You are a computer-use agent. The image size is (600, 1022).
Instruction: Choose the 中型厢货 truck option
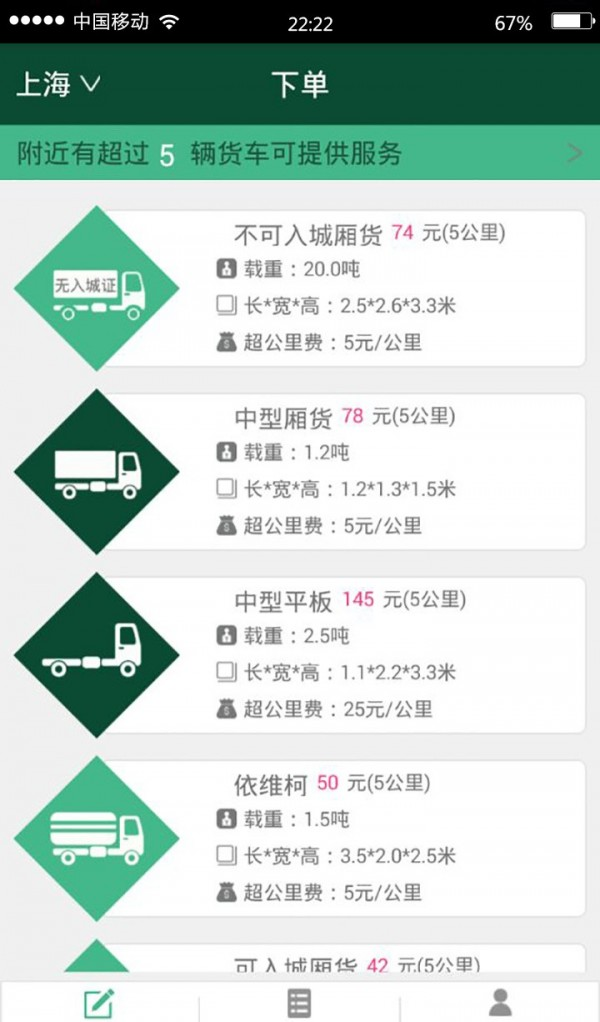[x=340, y=471]
